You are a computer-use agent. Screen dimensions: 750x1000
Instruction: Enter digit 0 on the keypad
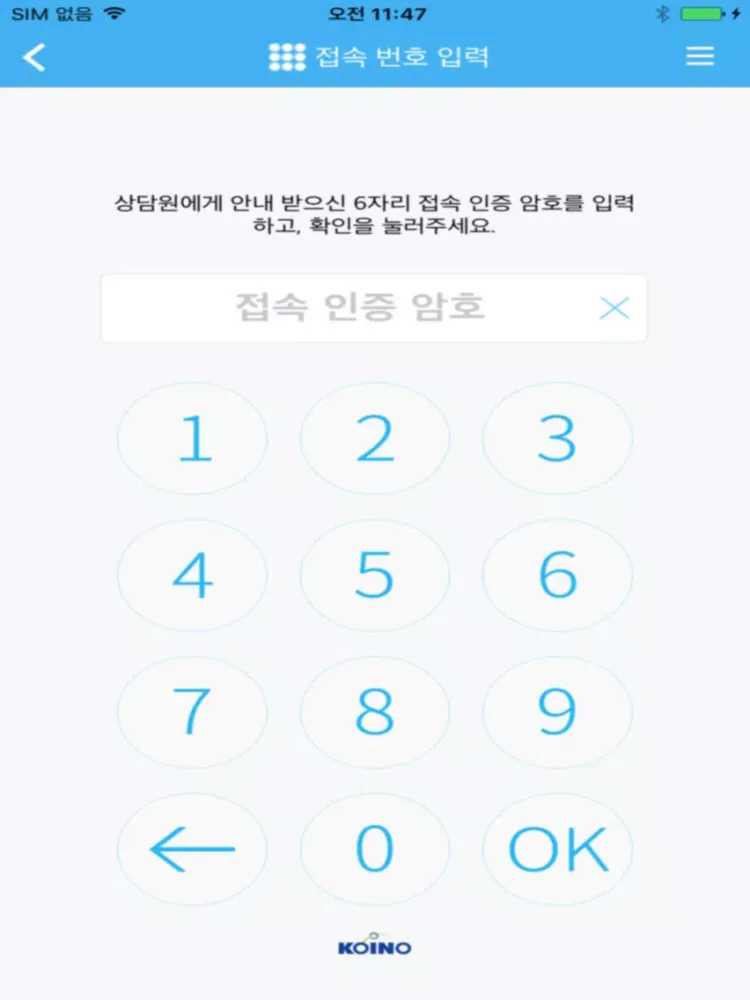(375, 849)
